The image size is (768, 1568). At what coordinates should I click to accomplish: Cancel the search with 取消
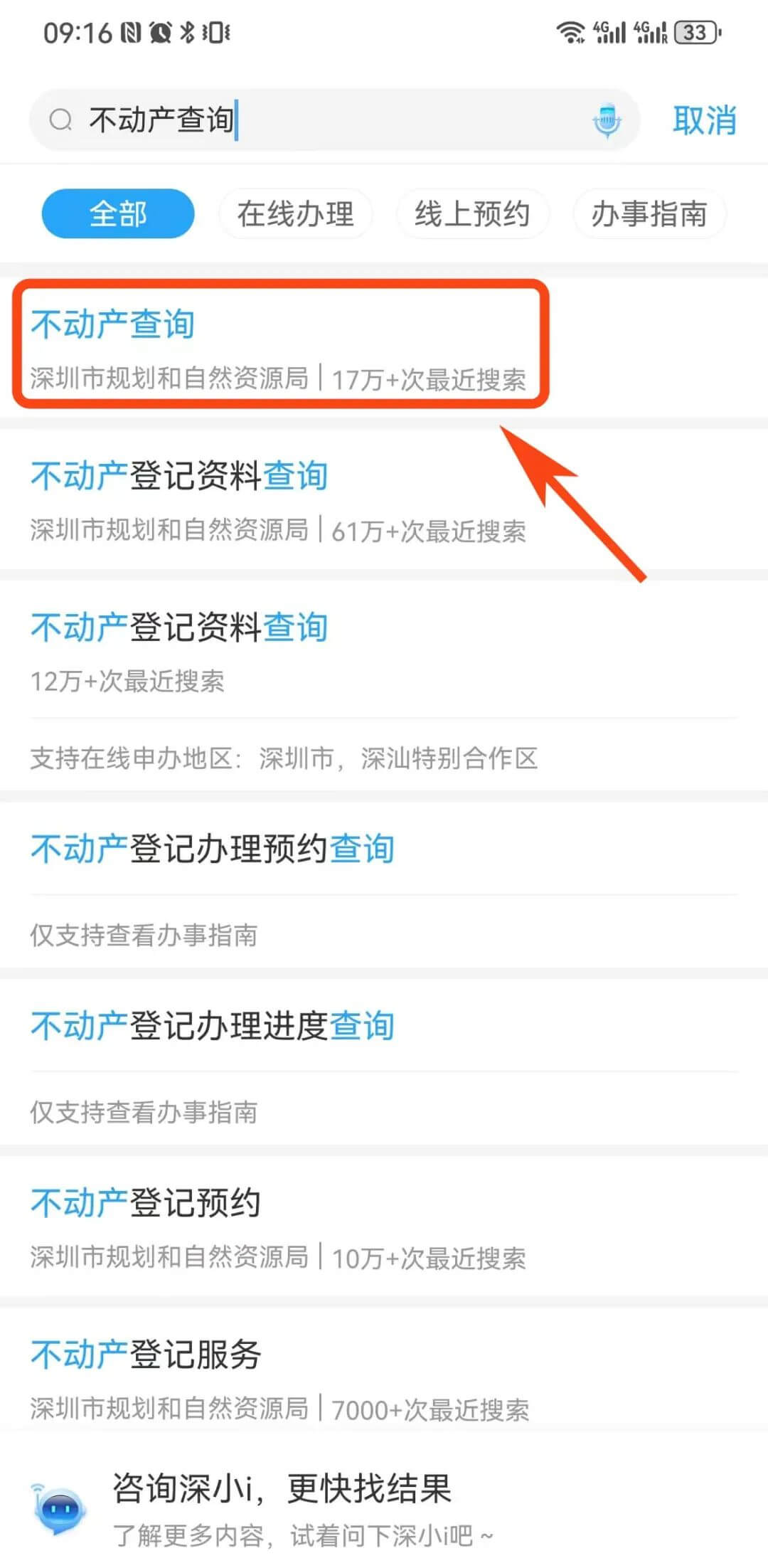click(x=704, y=120)
